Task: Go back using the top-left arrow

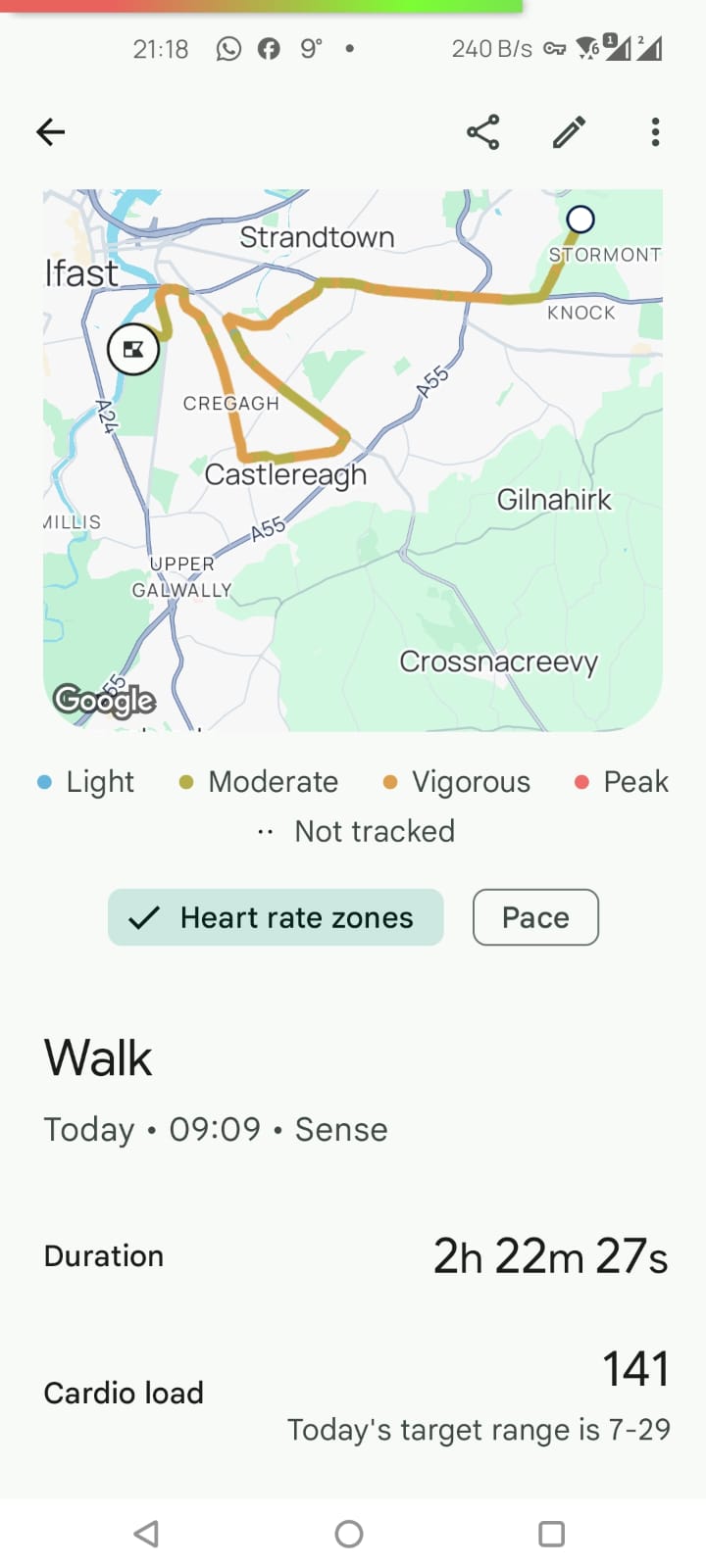Action: tap(50, 132)
